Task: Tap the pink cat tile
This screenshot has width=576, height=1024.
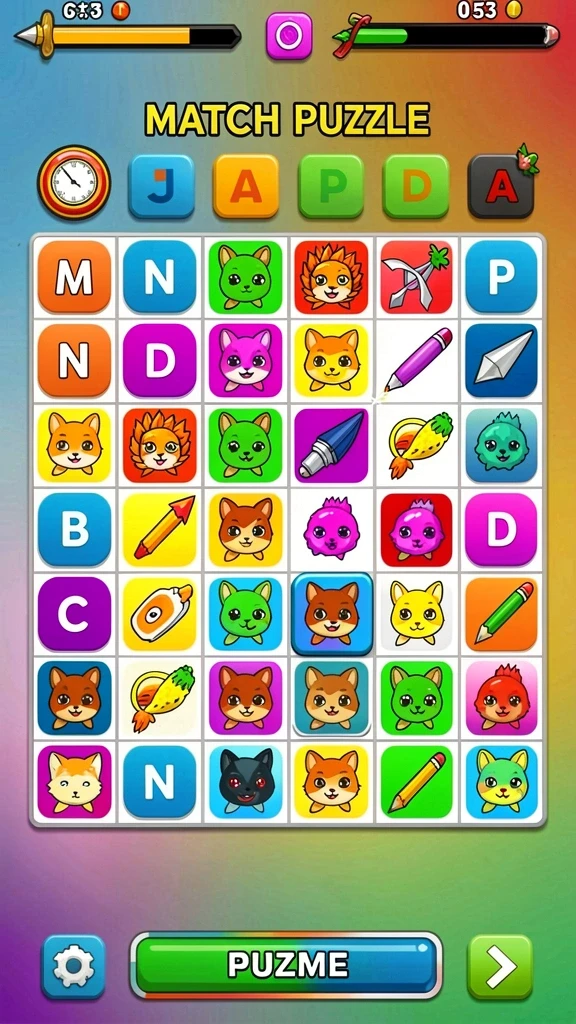Action: [246, 360]
